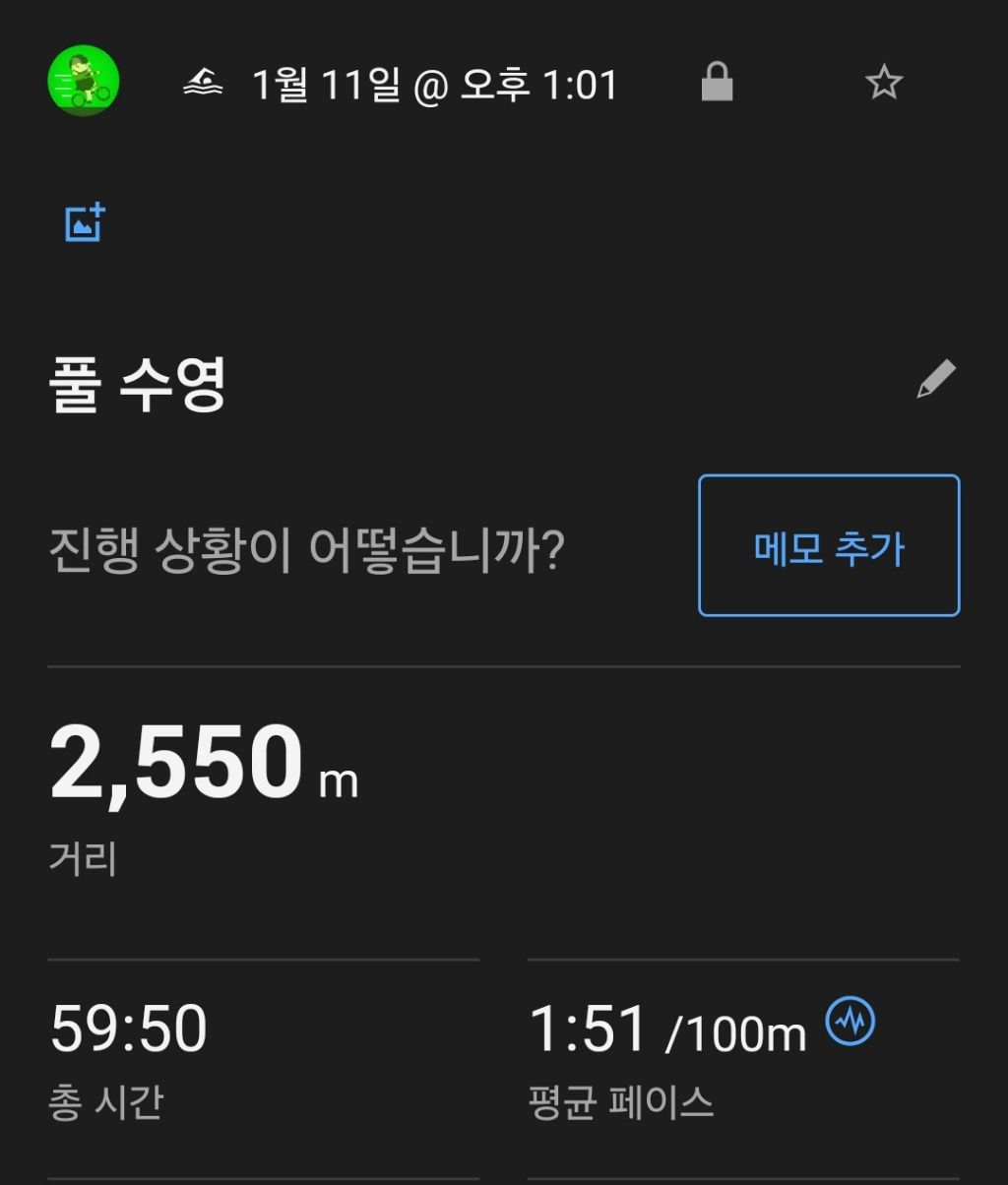The height and width of the screenshot is (1185, 1008).
Task: Open the privacy lock setting
Action: (x=717, y=82)
